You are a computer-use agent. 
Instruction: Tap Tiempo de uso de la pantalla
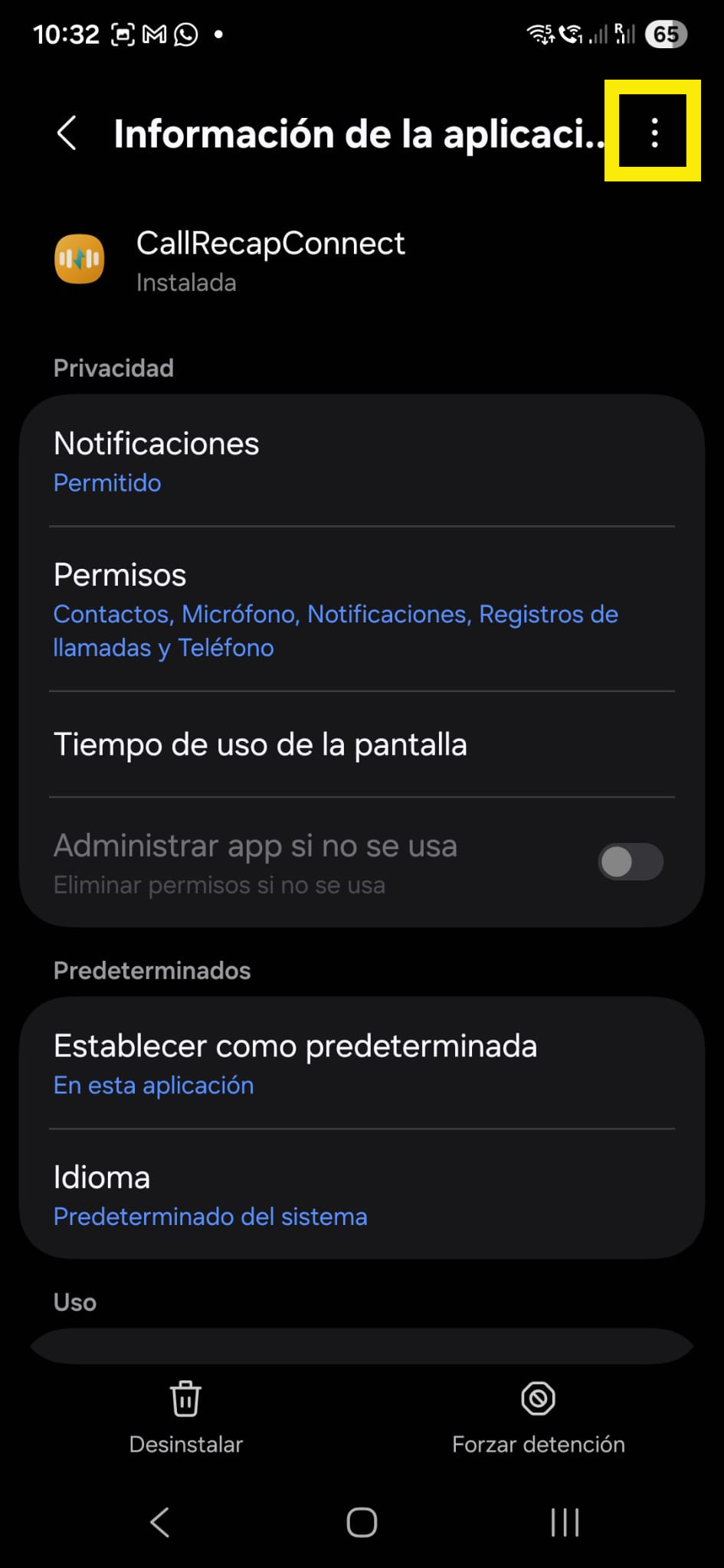pyautogui.click(x=260, y=744)
